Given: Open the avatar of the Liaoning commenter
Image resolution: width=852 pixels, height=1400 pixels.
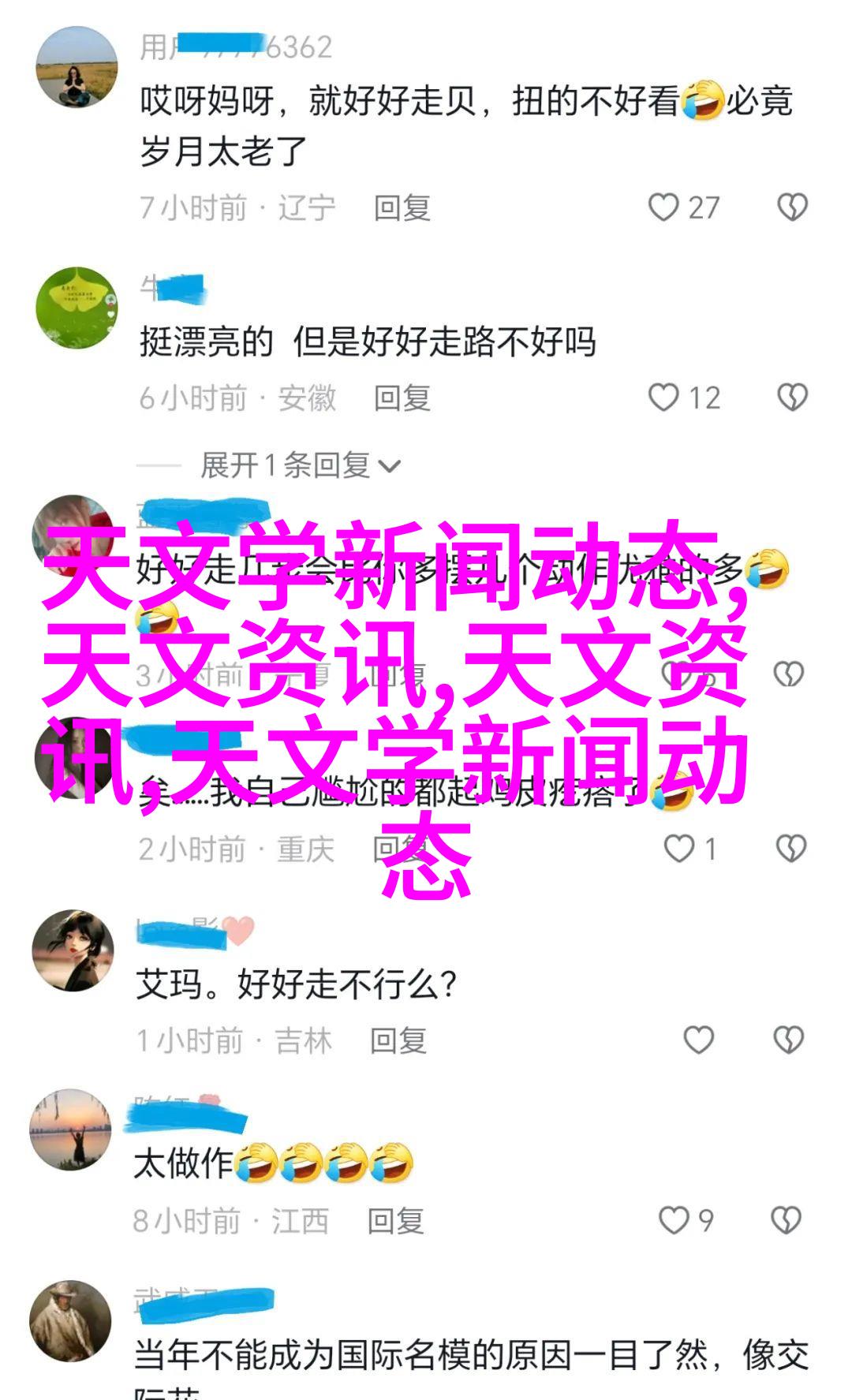Looking at the screenshot, I should point(77,67).
